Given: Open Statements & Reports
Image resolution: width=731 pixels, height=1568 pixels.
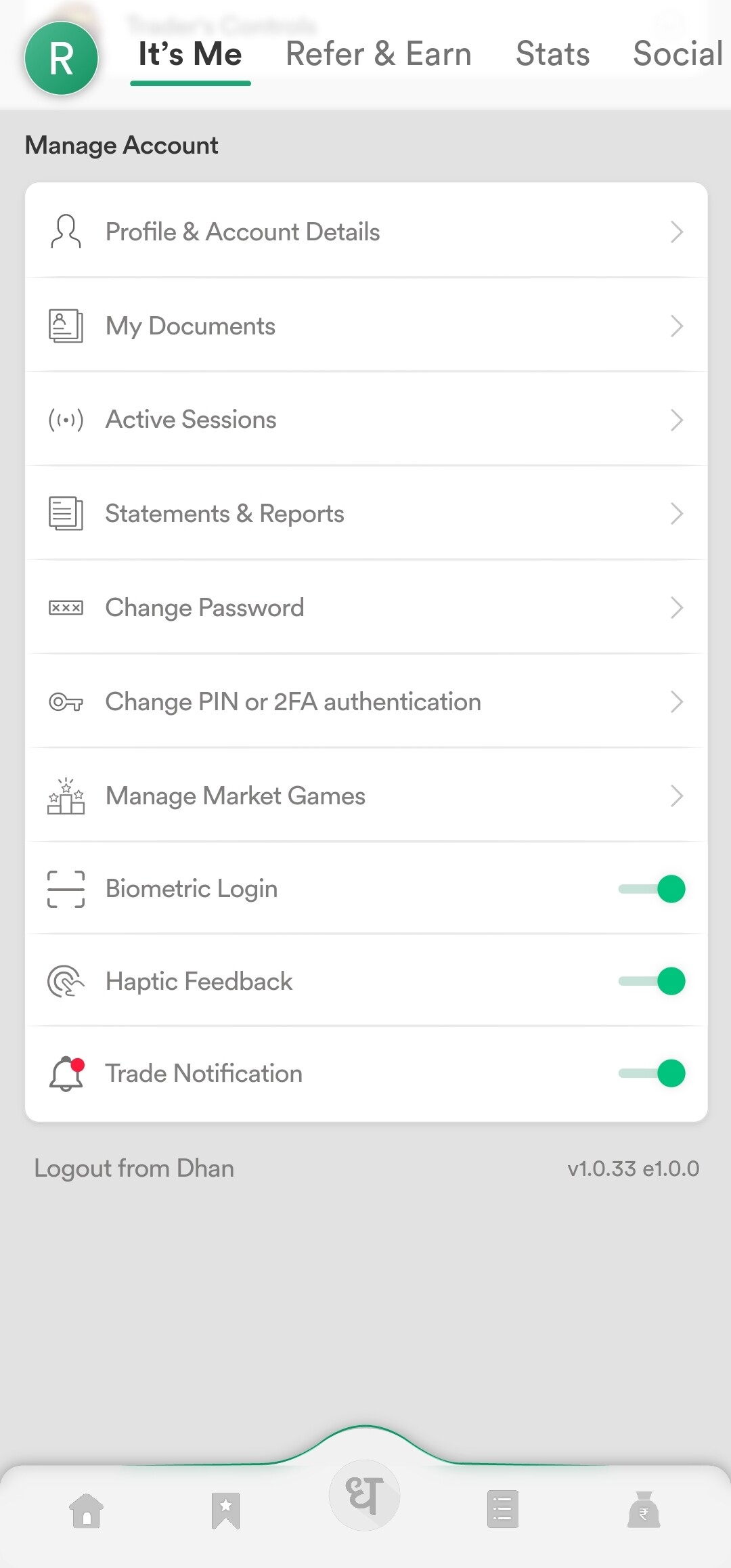Looking at the screenshot, I should pos(365,514).
